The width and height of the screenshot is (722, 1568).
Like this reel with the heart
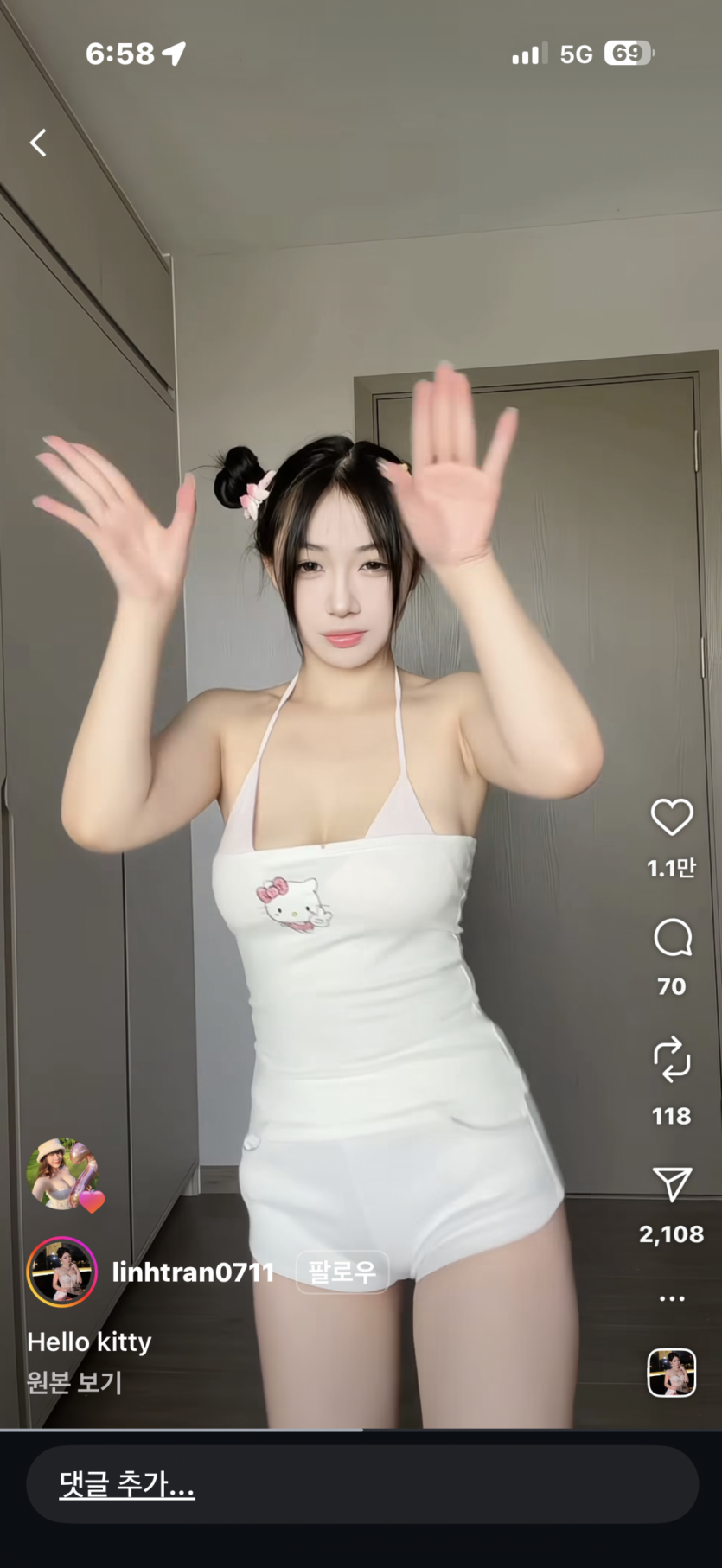(x=672, y=817)
